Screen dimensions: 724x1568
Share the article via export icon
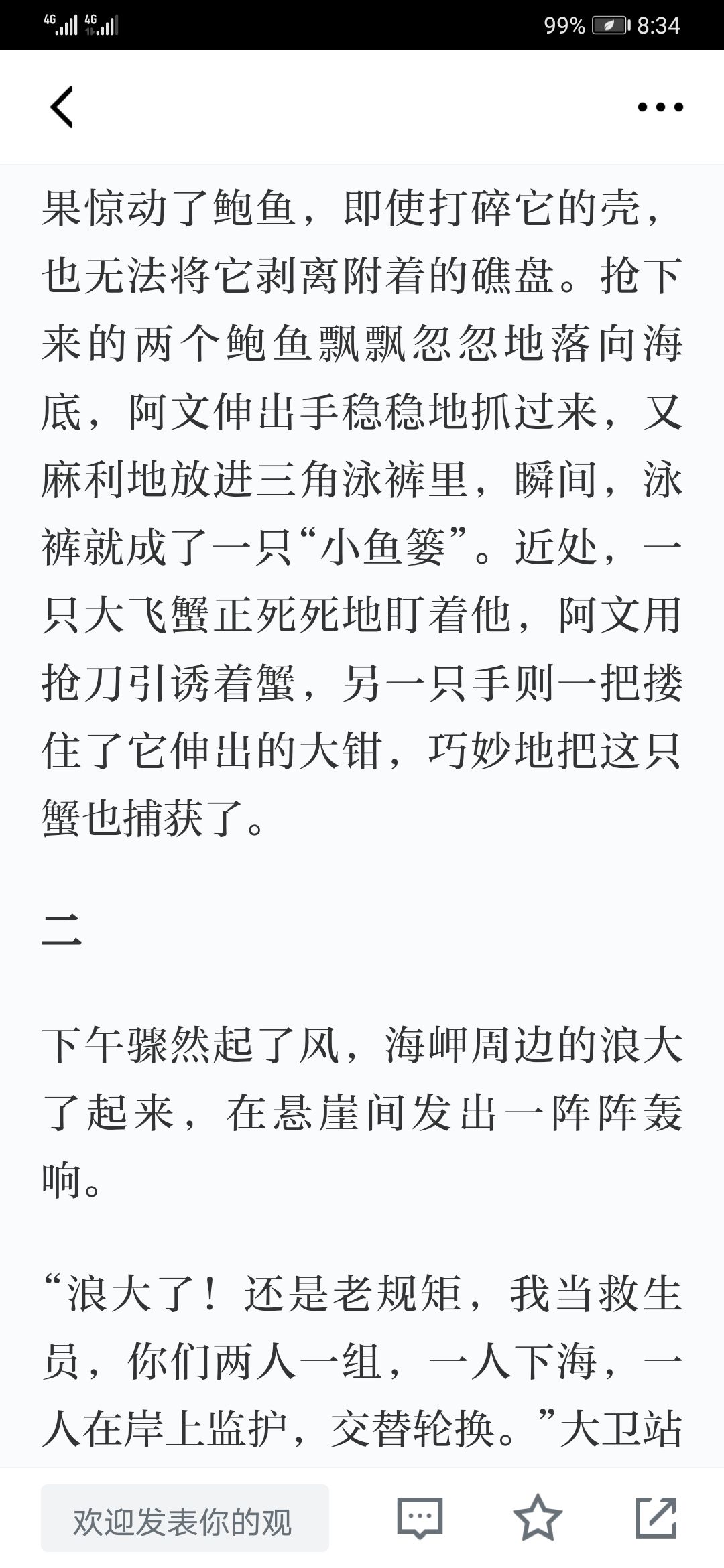[656, 1517]
